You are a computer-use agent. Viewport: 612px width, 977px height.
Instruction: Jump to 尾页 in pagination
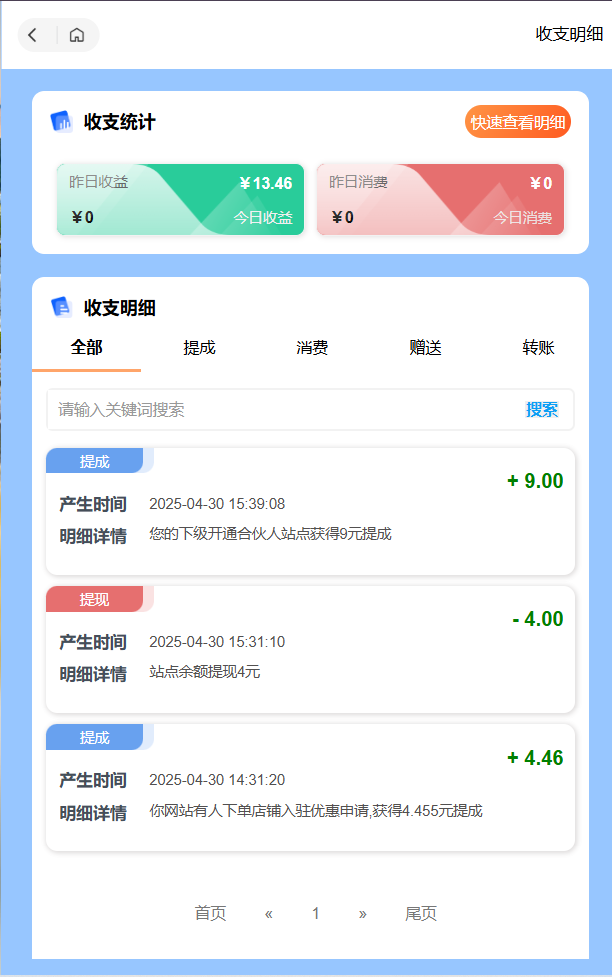coord(421,913)
